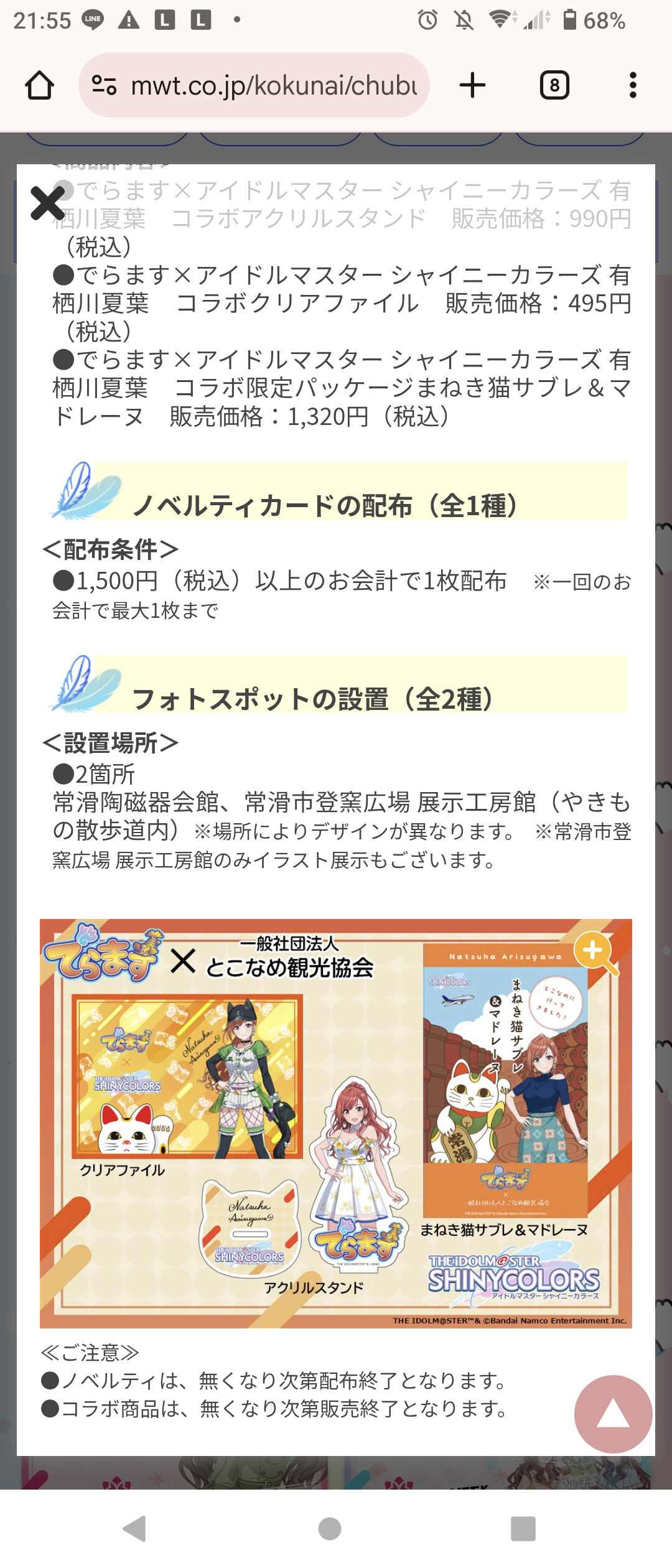The image size is (672, 1568).
Task: Enlarge the collaboration goods image
Action: click(595, 953)
